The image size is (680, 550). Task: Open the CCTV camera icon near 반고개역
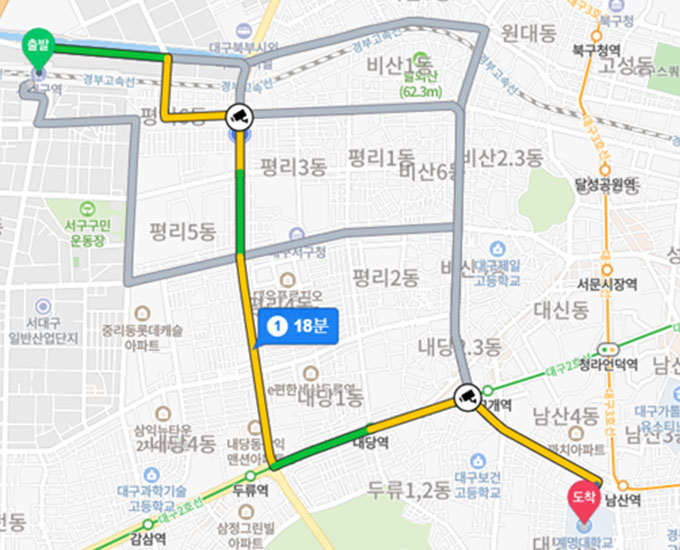[466, 397]
